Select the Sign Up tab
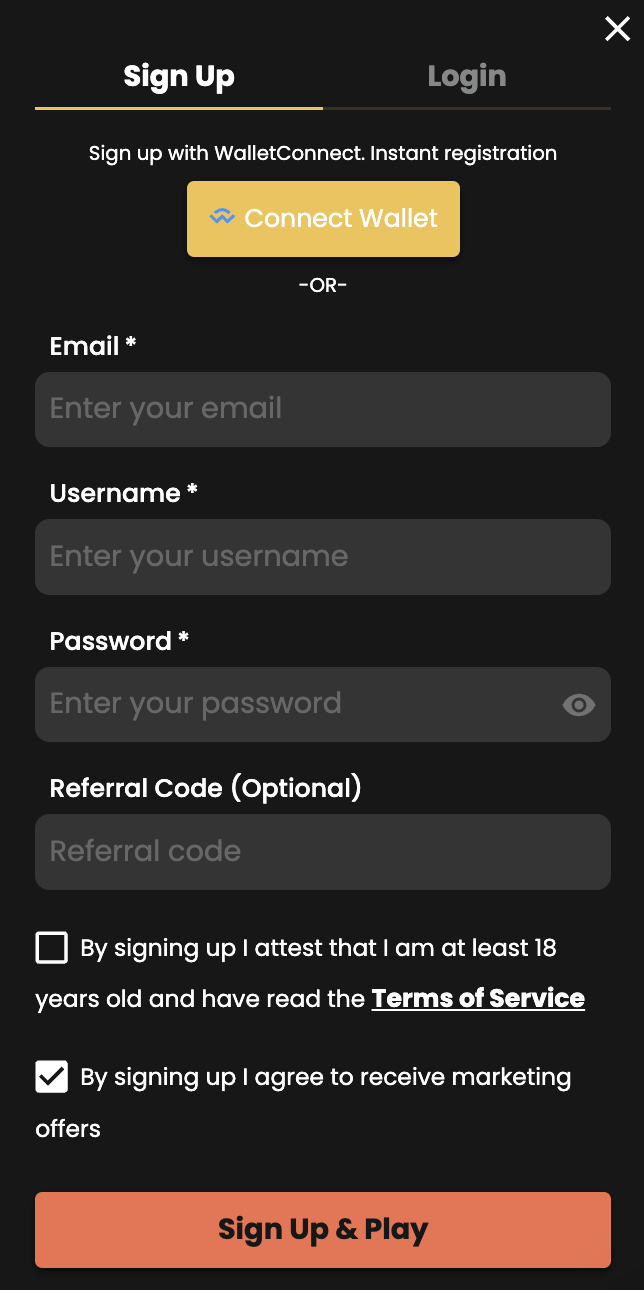Screen dimensions: 644x1290 click(179, 77)
